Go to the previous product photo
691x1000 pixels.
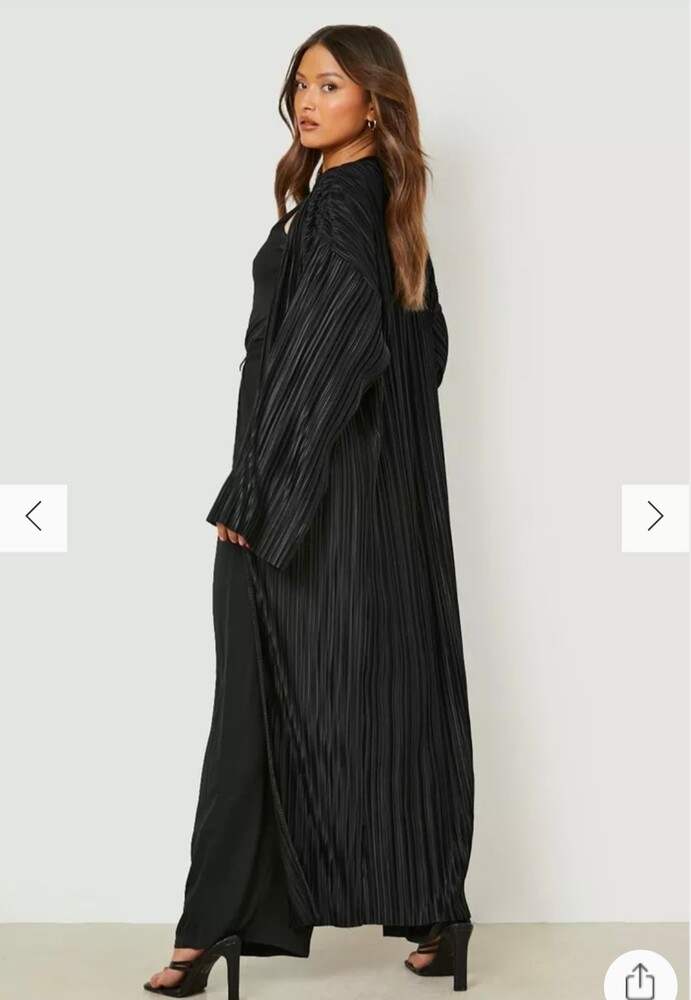coord(34,517)
